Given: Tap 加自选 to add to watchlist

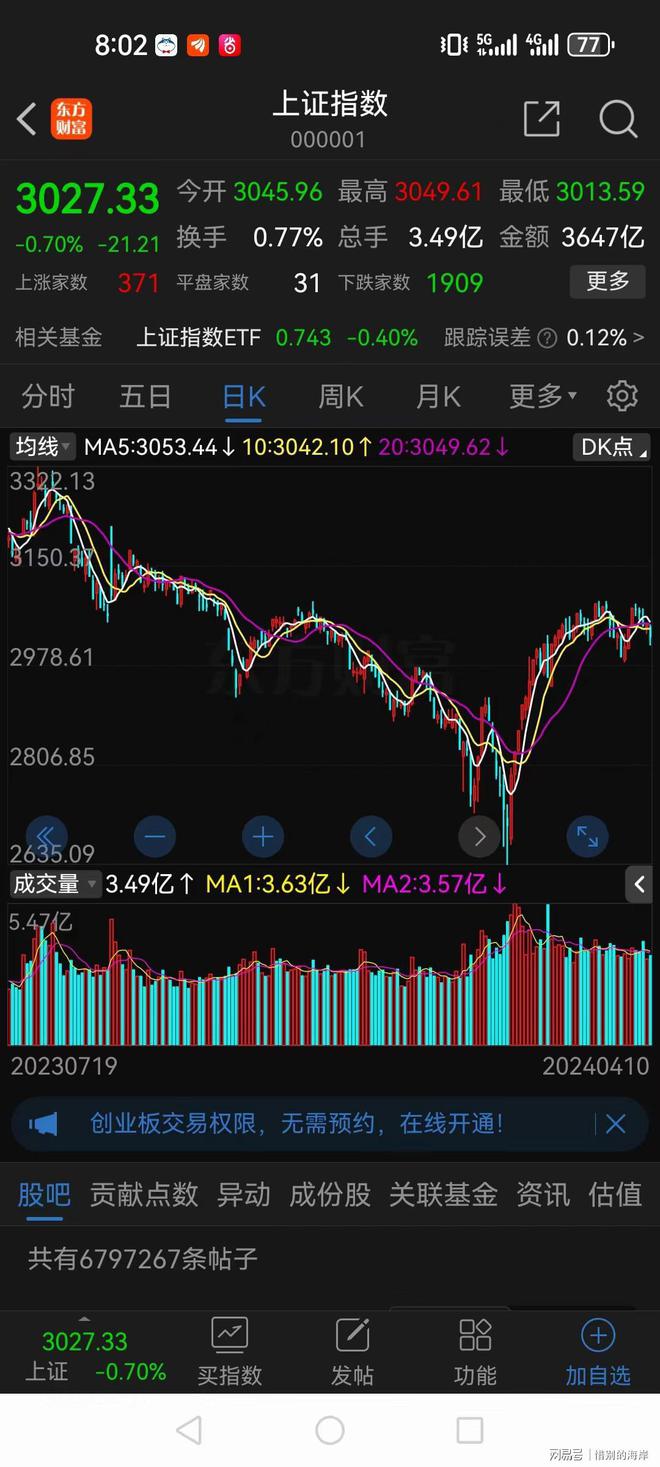Looking at the screenshot, I should click(598, 1353).
